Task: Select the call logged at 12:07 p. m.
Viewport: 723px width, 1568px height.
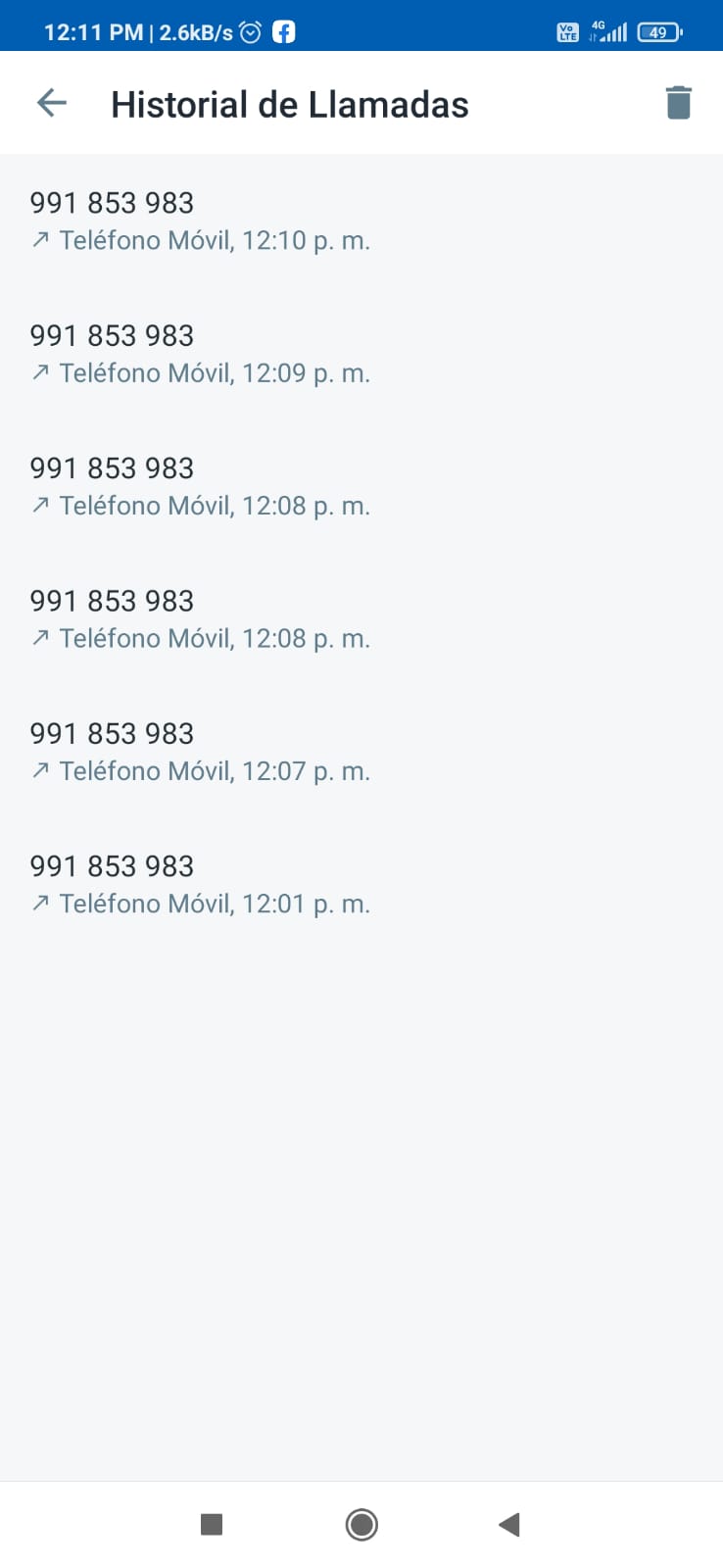Action: tap(361, 752)
